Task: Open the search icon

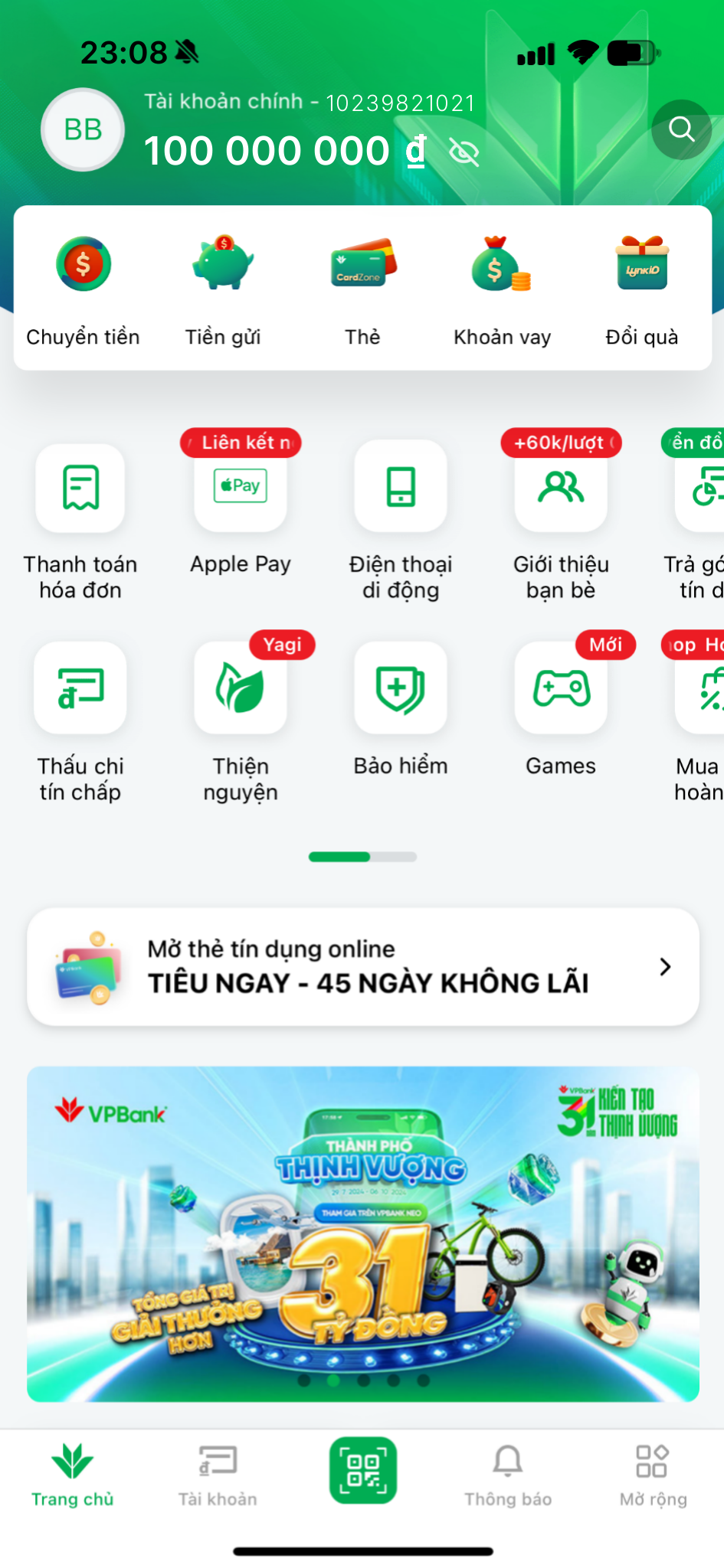Action: point(681,129)
